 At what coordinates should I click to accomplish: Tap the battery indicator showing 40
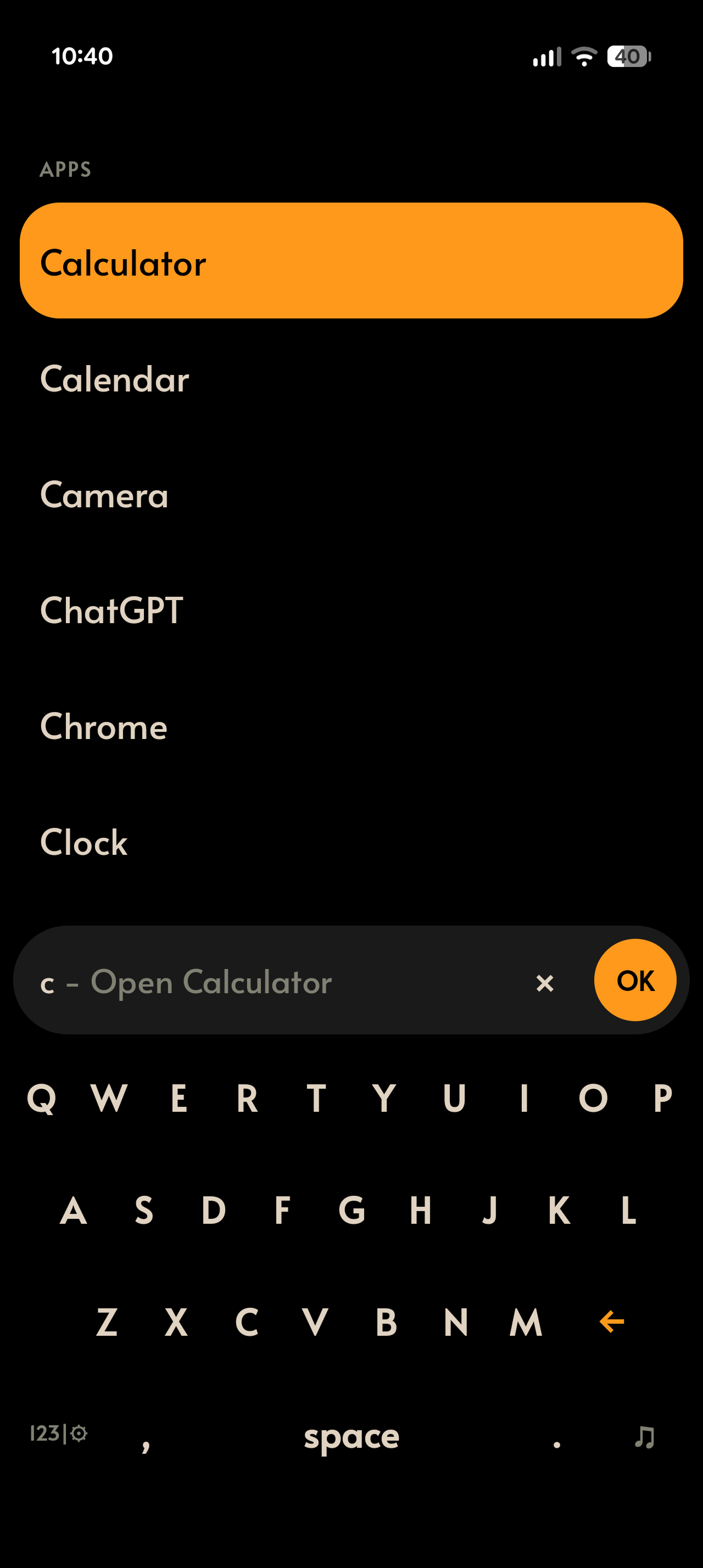click(x=628, y=56)
